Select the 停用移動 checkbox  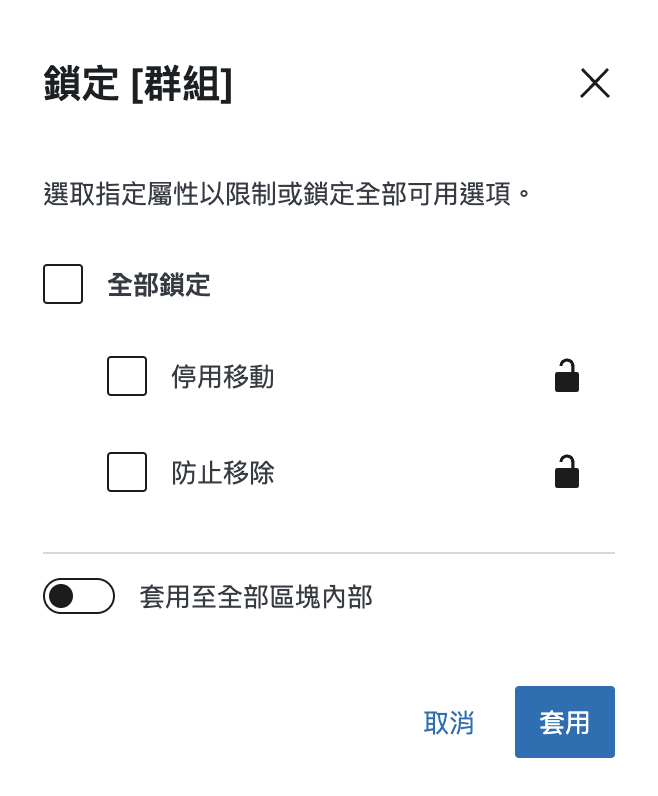(127, 376)
